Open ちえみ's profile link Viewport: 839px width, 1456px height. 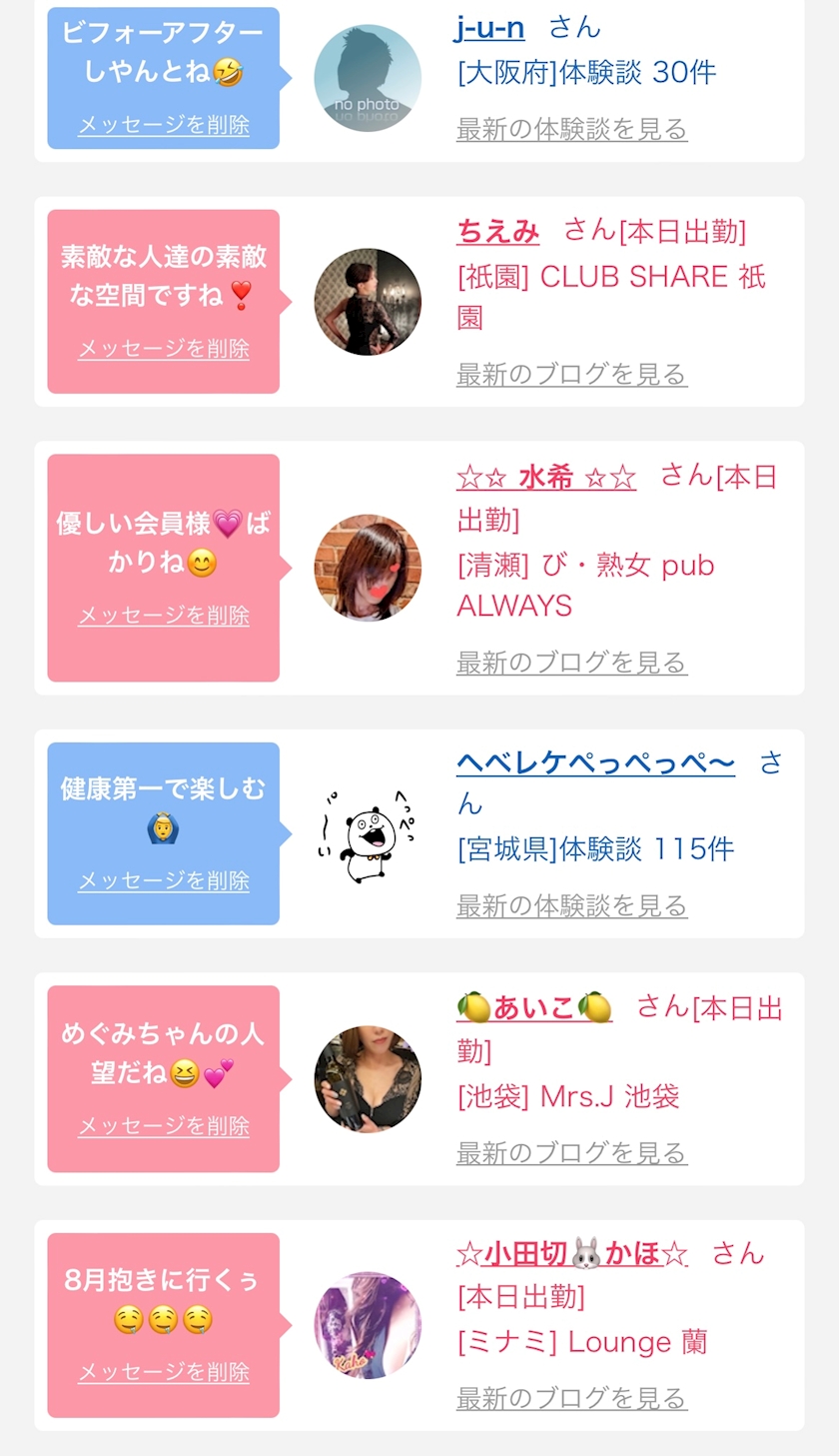click(x=497, y=232)
